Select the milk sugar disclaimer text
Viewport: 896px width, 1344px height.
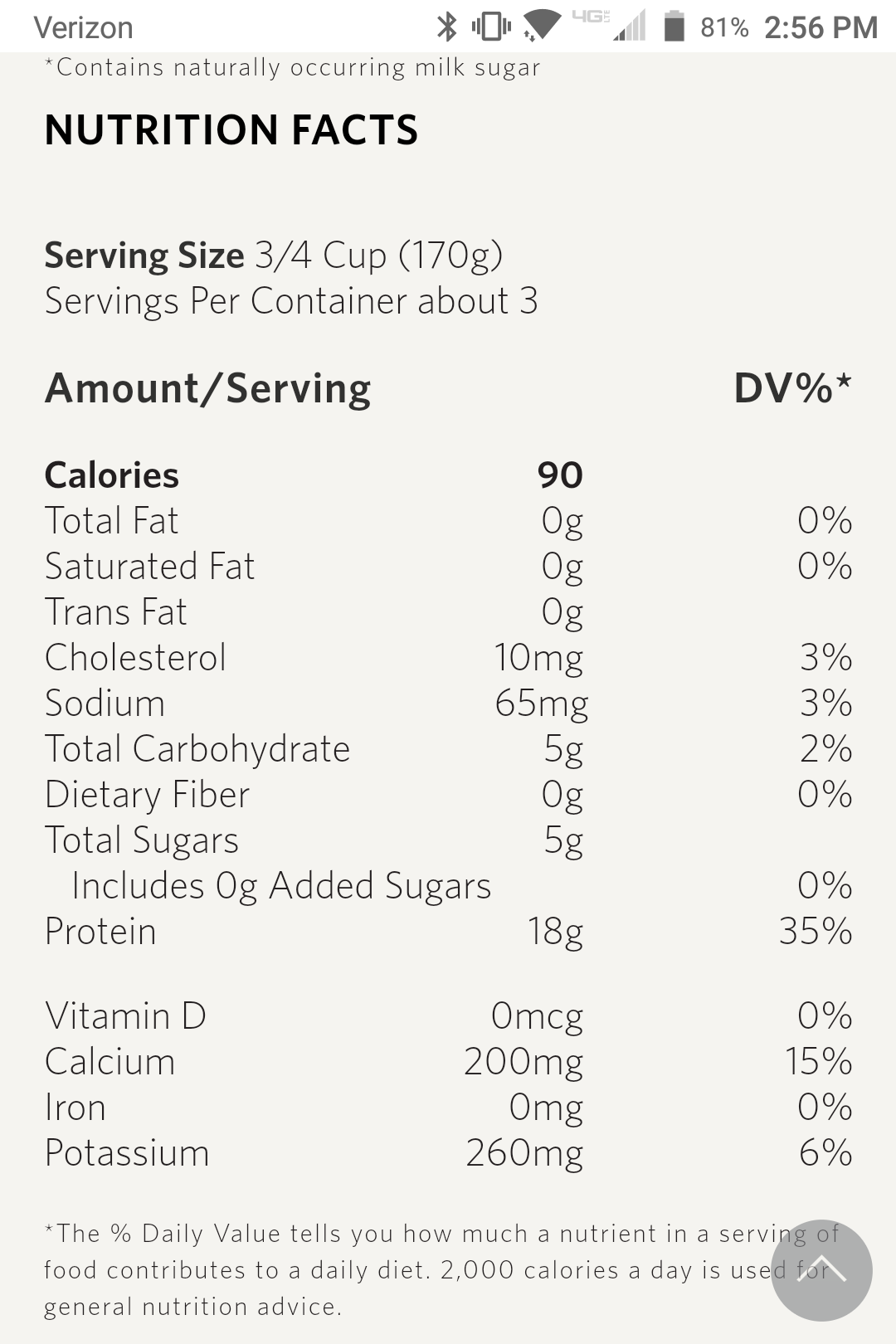[x=292, y=66]
